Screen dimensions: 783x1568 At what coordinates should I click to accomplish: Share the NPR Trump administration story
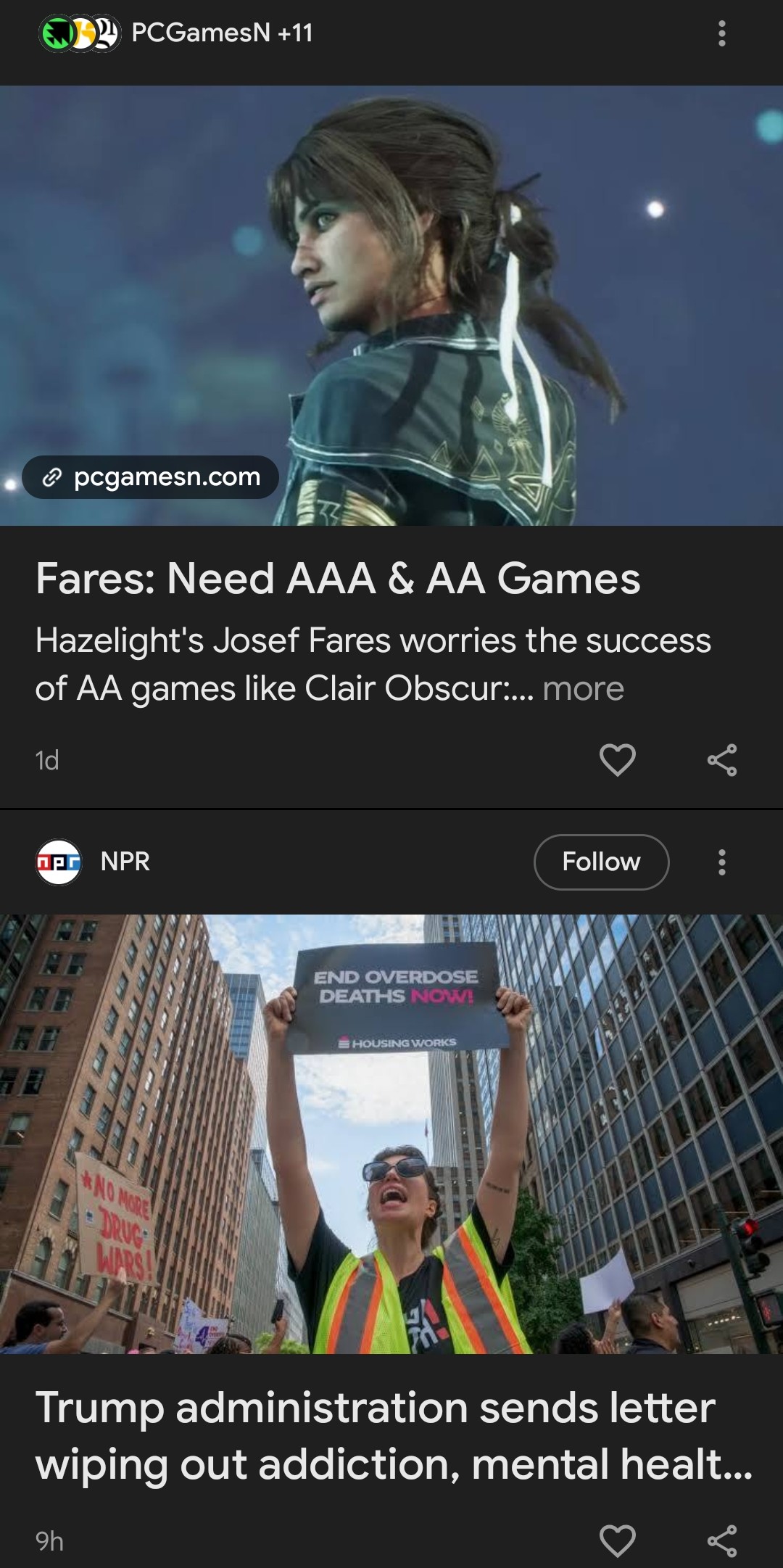(x=721, y=1540)
